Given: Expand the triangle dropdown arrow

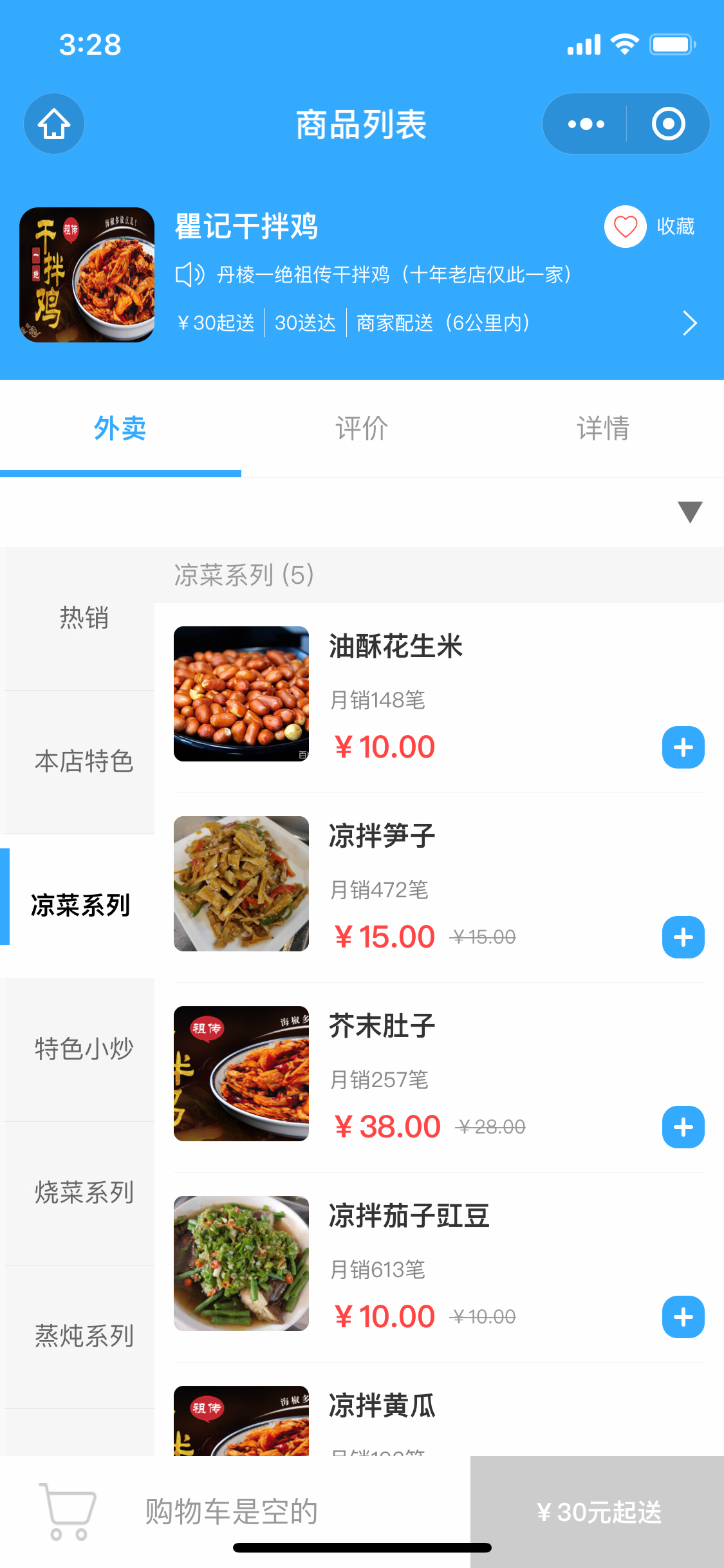Looking at the screenshot, I should [x=690, y=512].
